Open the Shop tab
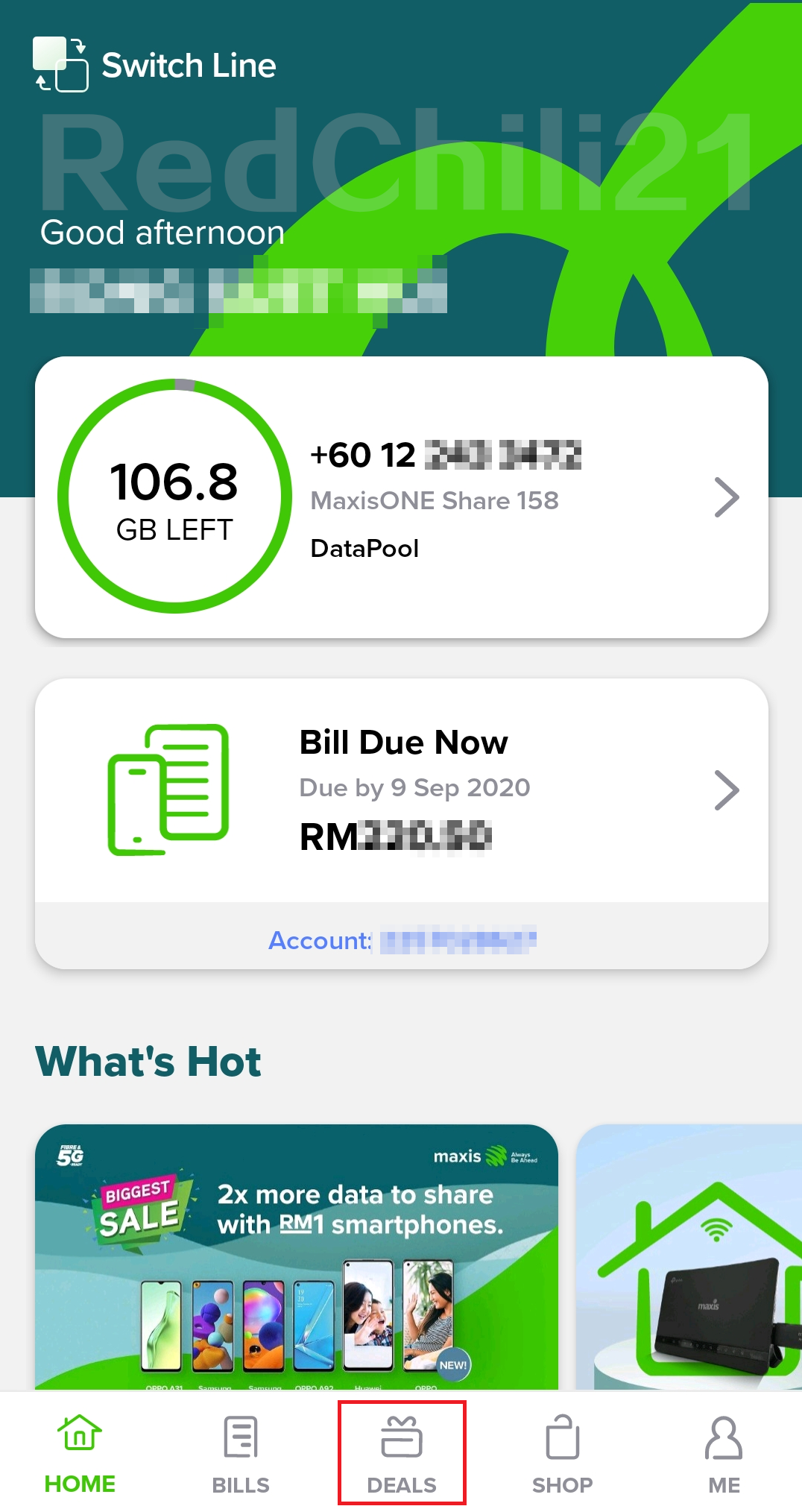The width and height of the screenshot is (802, 1512). pyautogui.click(x=562, y=1454)
